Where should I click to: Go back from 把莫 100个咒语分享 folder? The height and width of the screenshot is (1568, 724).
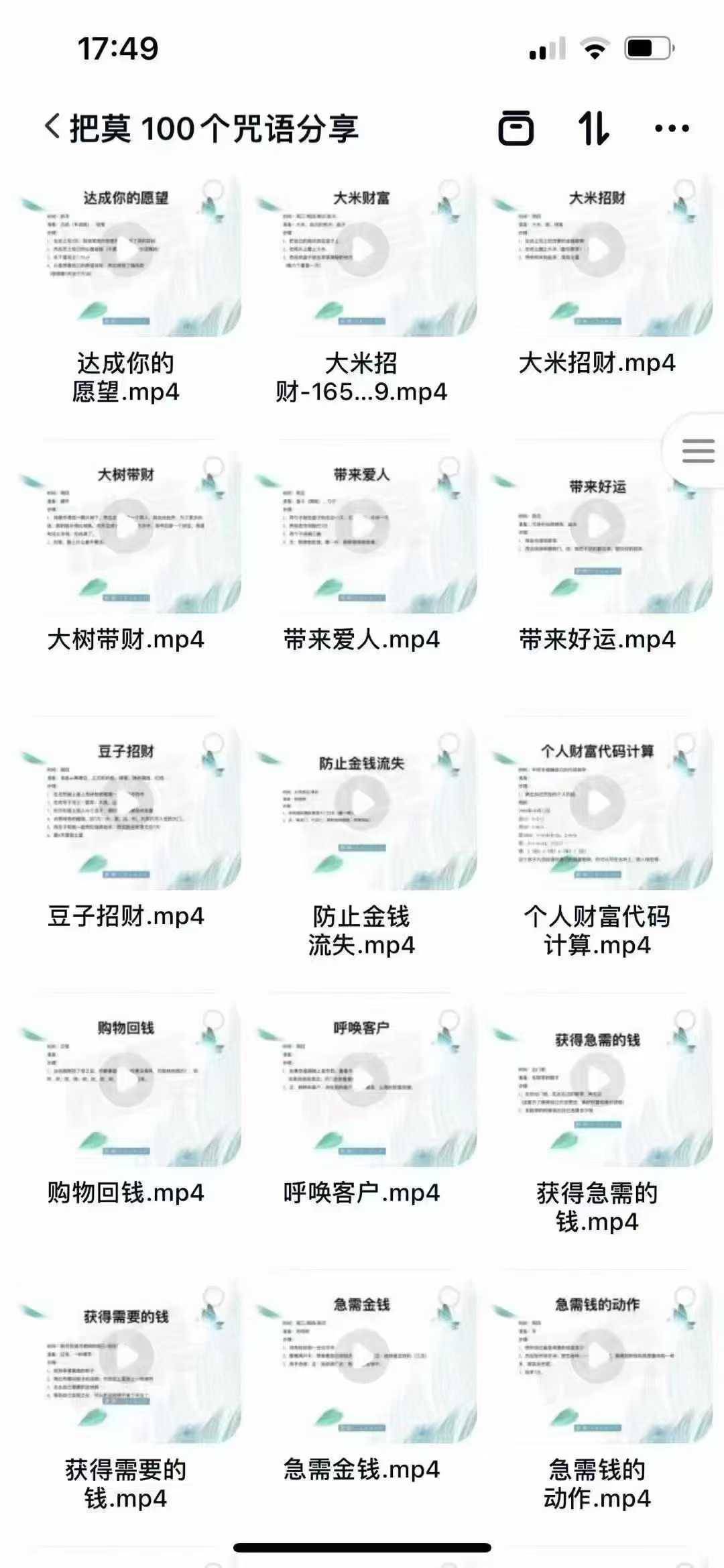tap(52, 127)
